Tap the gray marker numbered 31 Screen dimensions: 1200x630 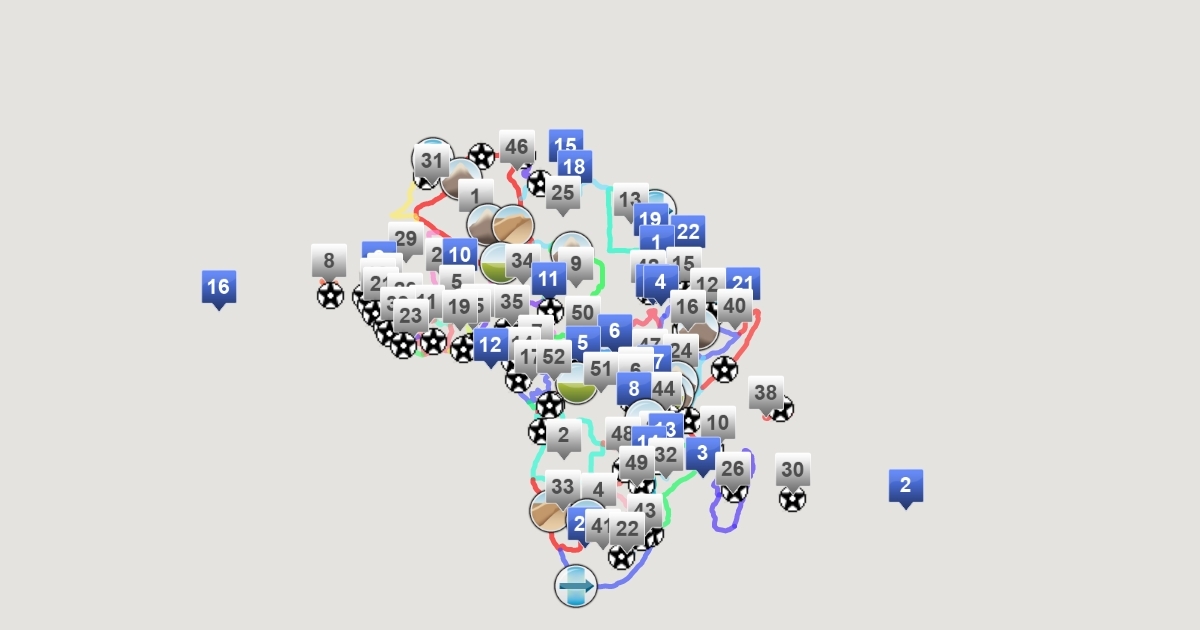click(x=431, y=160)
